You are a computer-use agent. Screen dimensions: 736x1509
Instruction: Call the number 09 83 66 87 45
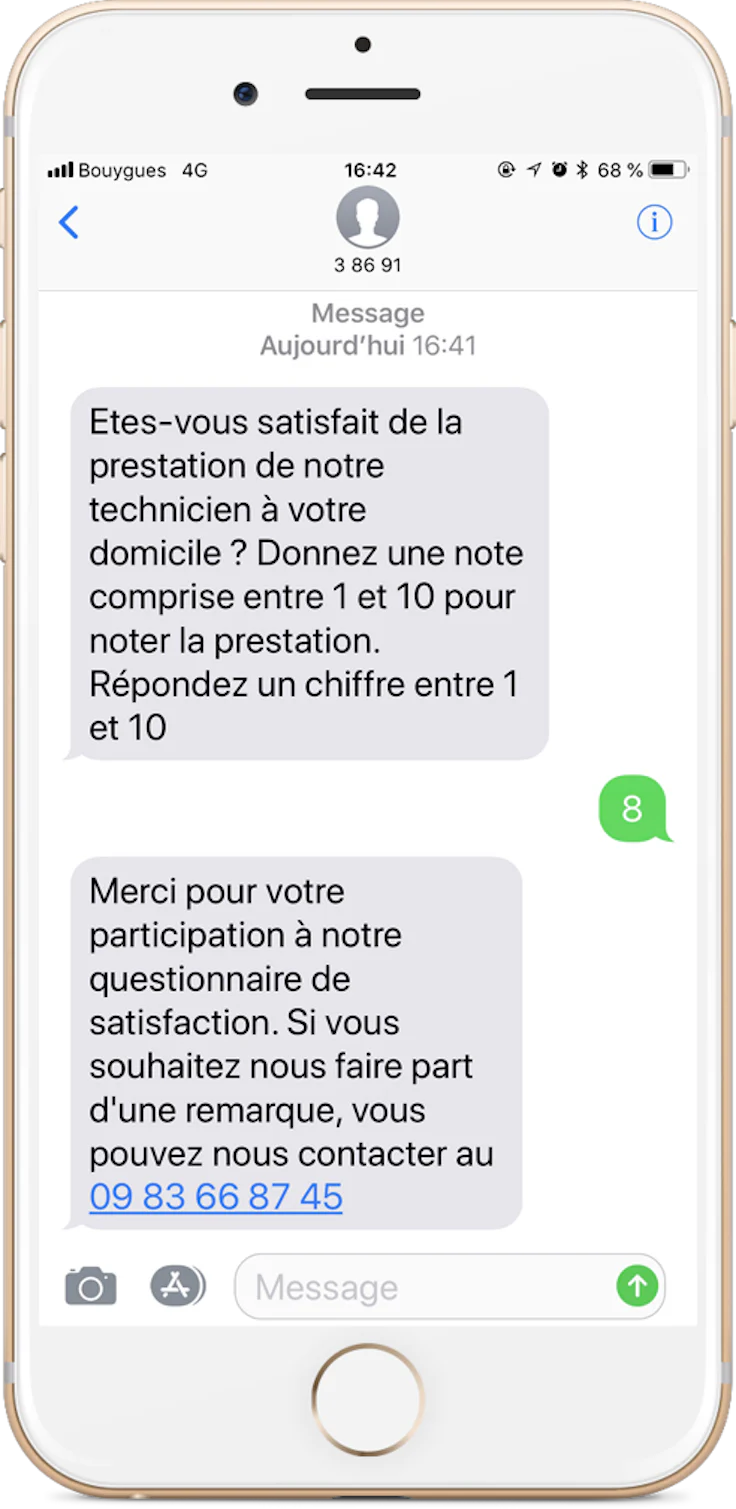click(216, 1196)
